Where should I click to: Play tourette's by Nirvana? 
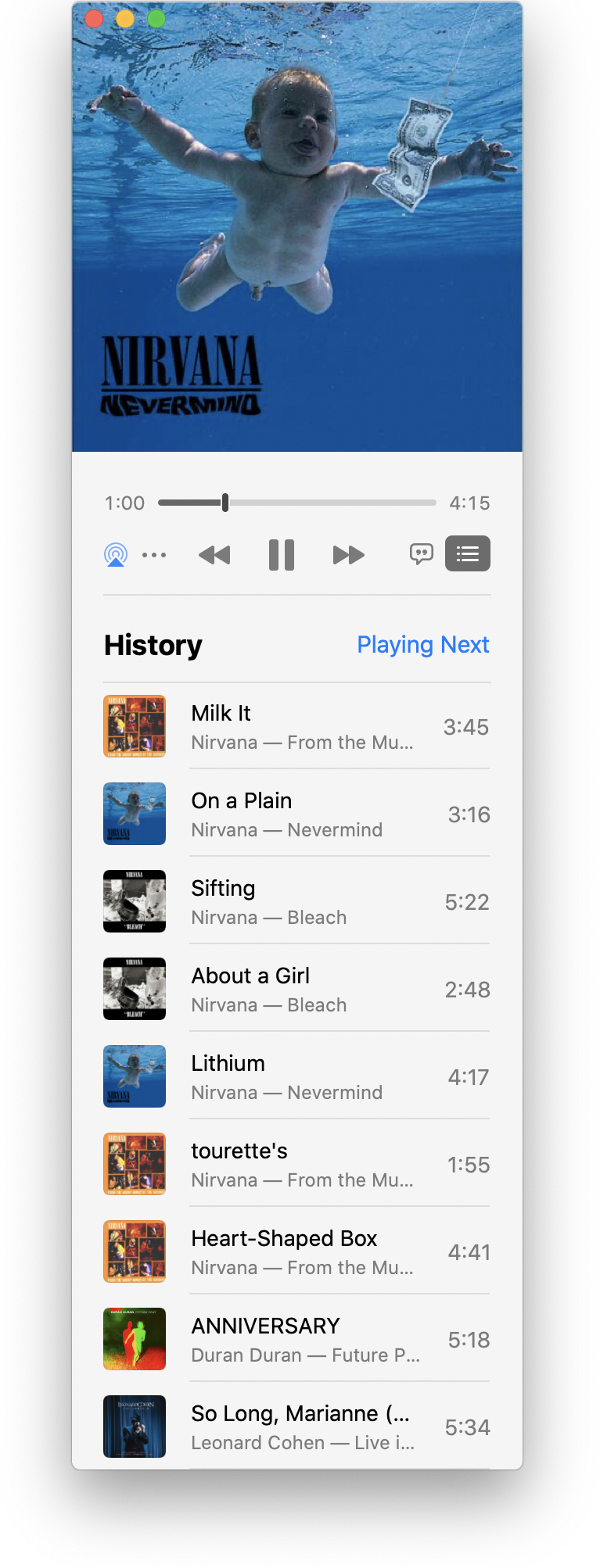(297, 1165)
